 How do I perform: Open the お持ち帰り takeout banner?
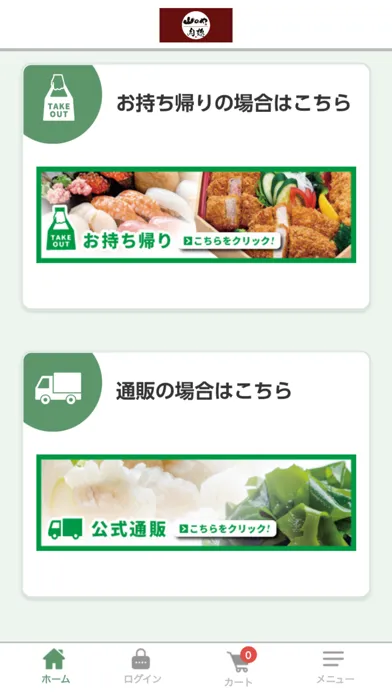pos(196,215)
